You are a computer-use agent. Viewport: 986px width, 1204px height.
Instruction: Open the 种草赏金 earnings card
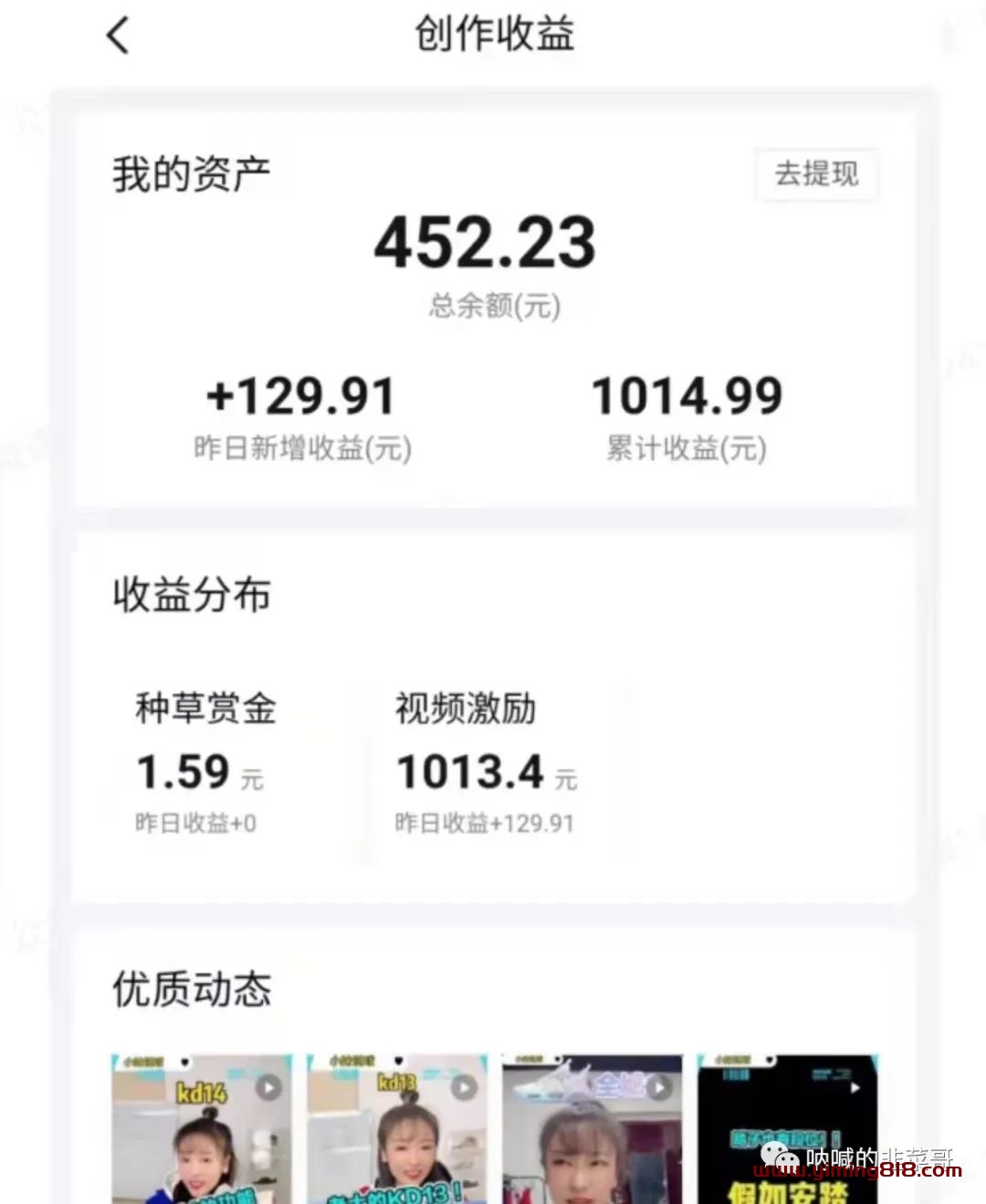(x=206, y=763)
